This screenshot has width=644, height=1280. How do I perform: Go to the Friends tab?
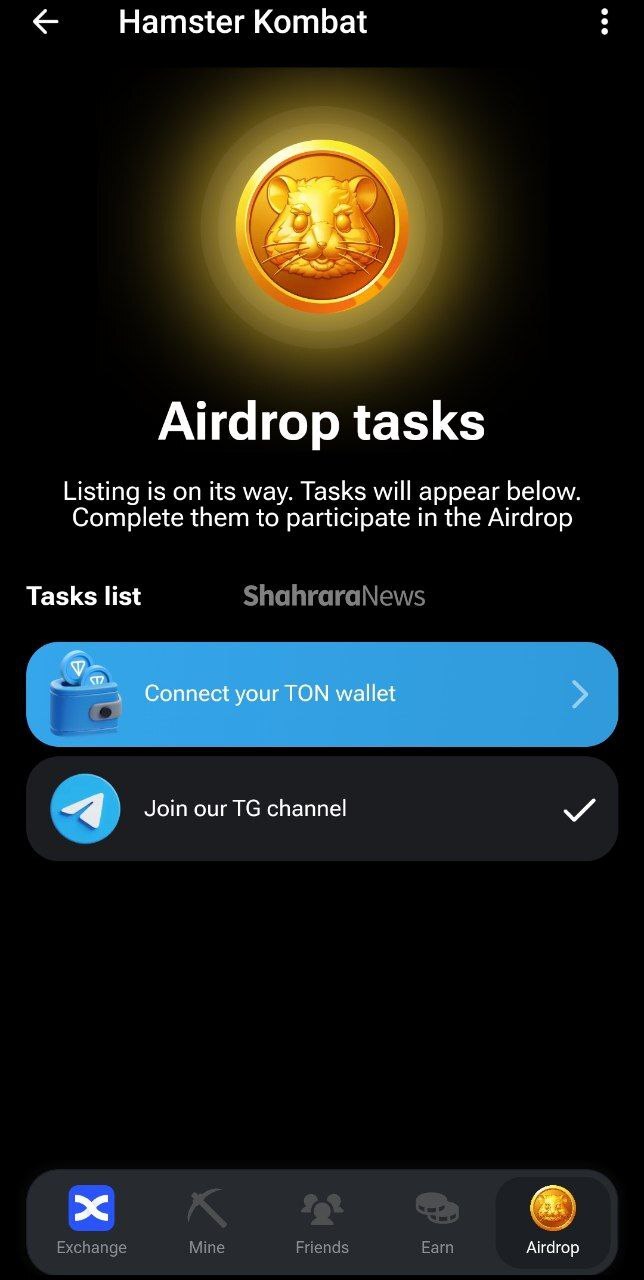[x=322, y=1220]
